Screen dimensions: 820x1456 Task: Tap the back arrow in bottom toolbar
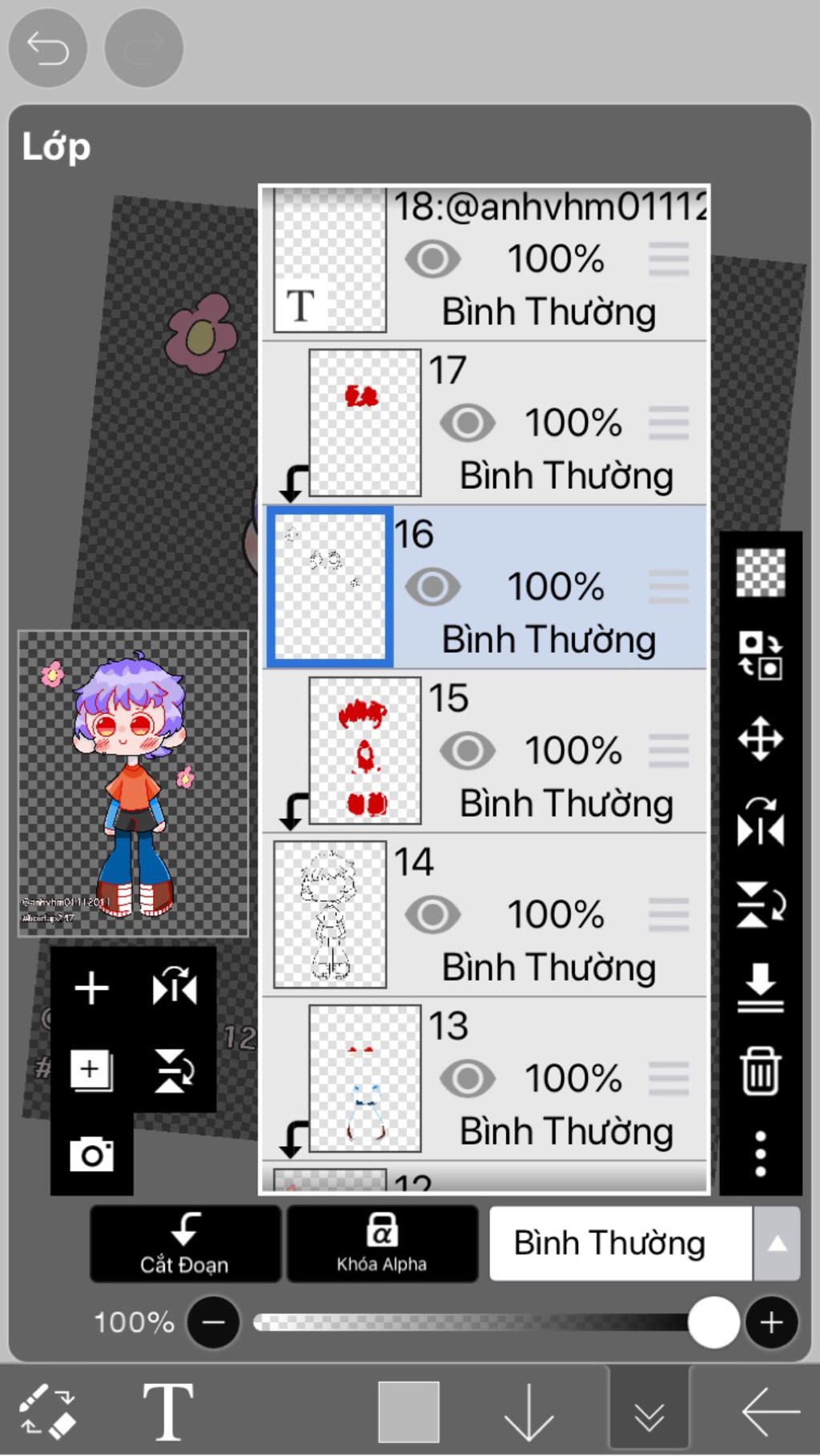[770, 1412]
